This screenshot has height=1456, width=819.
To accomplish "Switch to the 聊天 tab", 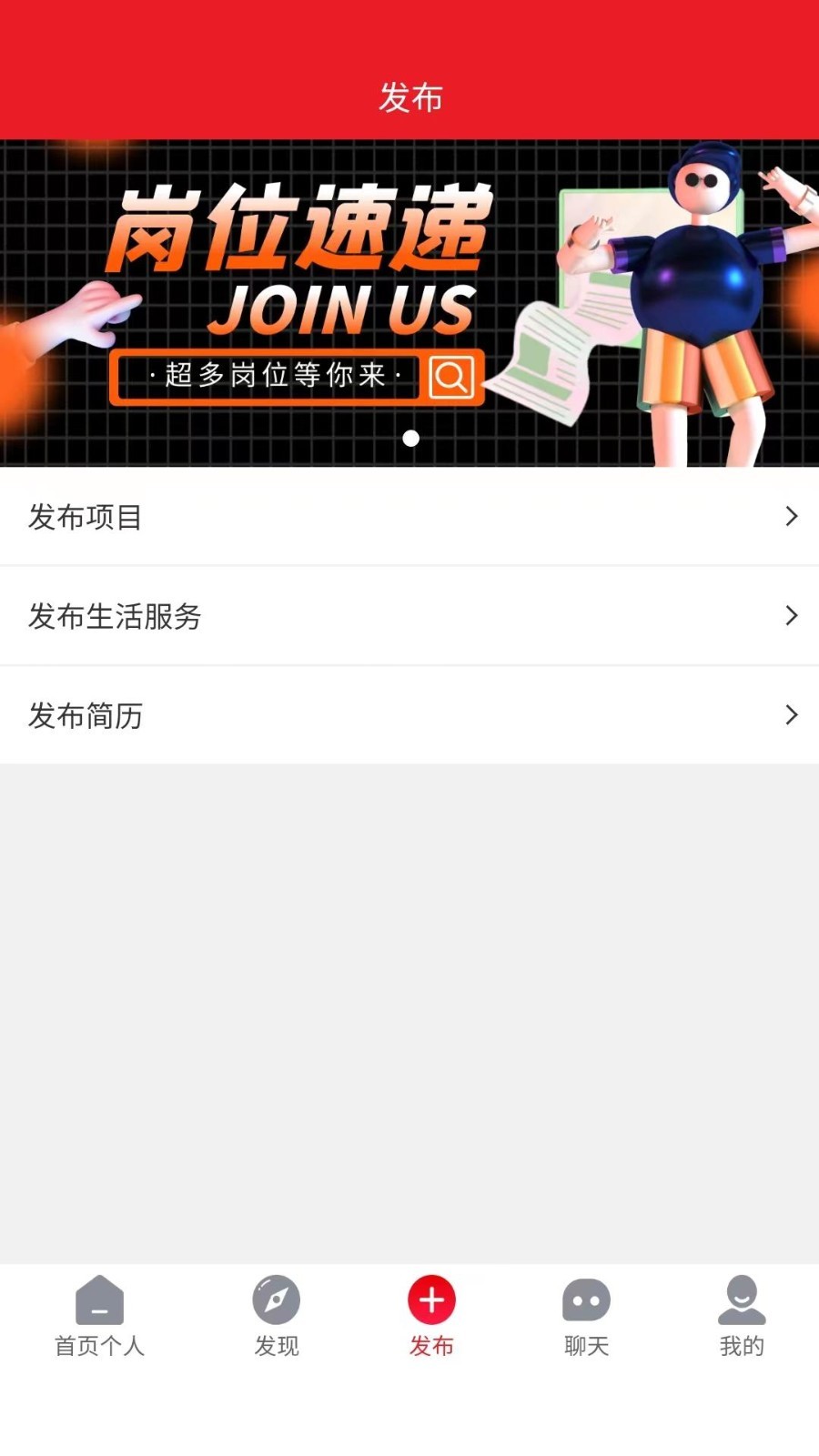I will click(x=587, y=1317).
